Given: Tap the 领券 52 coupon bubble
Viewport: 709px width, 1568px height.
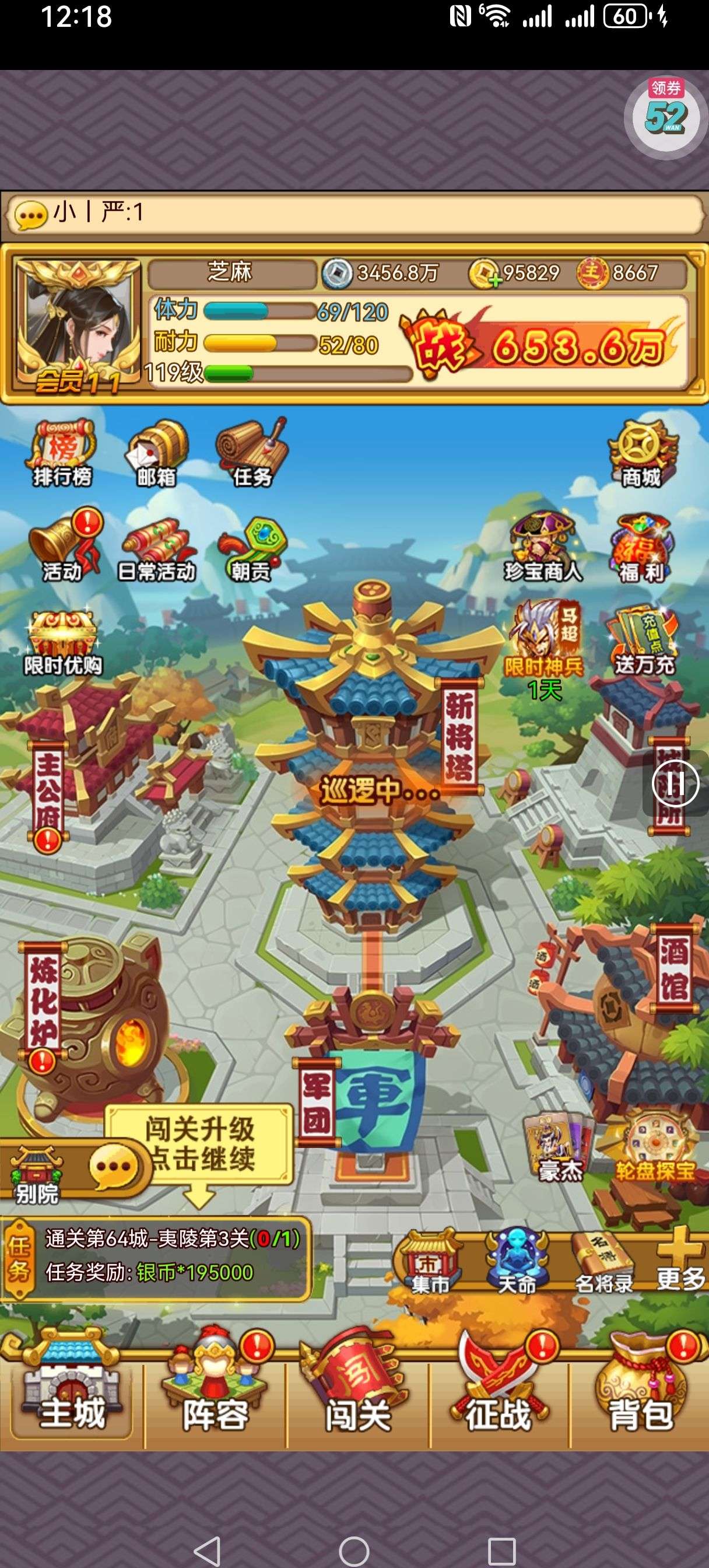Looking at the screenshot, I should (665, 116).
